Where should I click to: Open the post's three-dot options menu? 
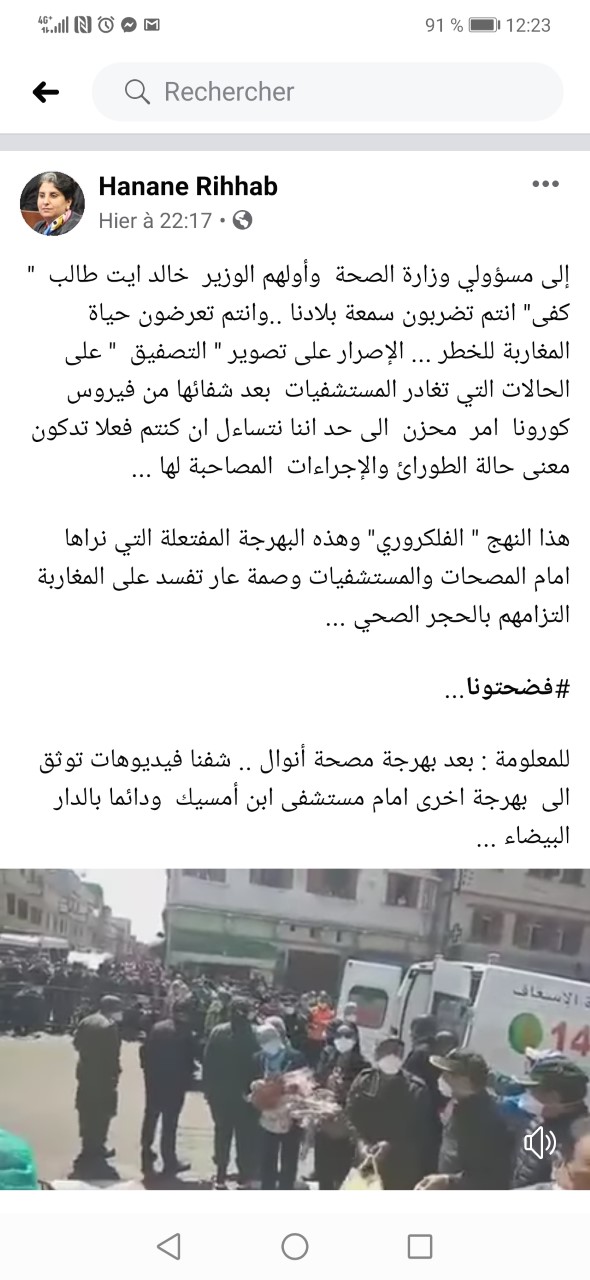545,184
